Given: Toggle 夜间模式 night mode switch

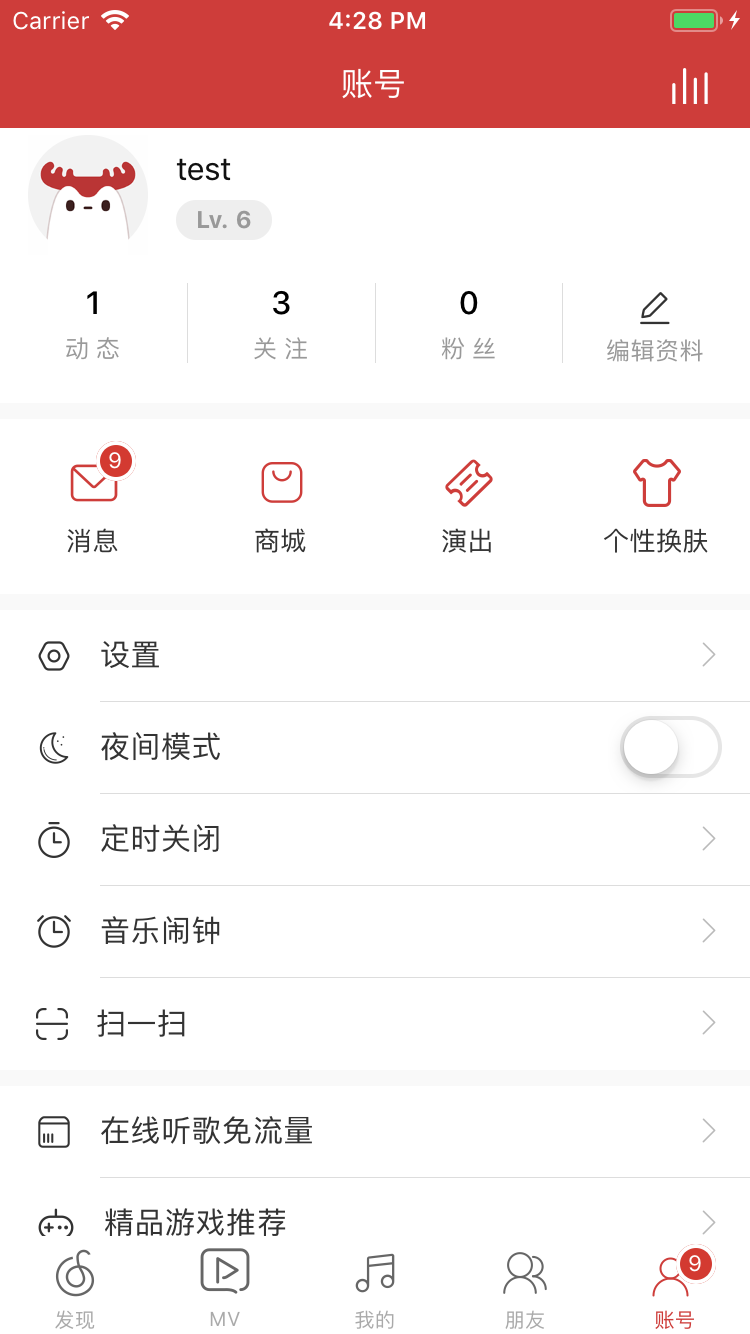Looking at the screenshot, I should pos(670,747).
